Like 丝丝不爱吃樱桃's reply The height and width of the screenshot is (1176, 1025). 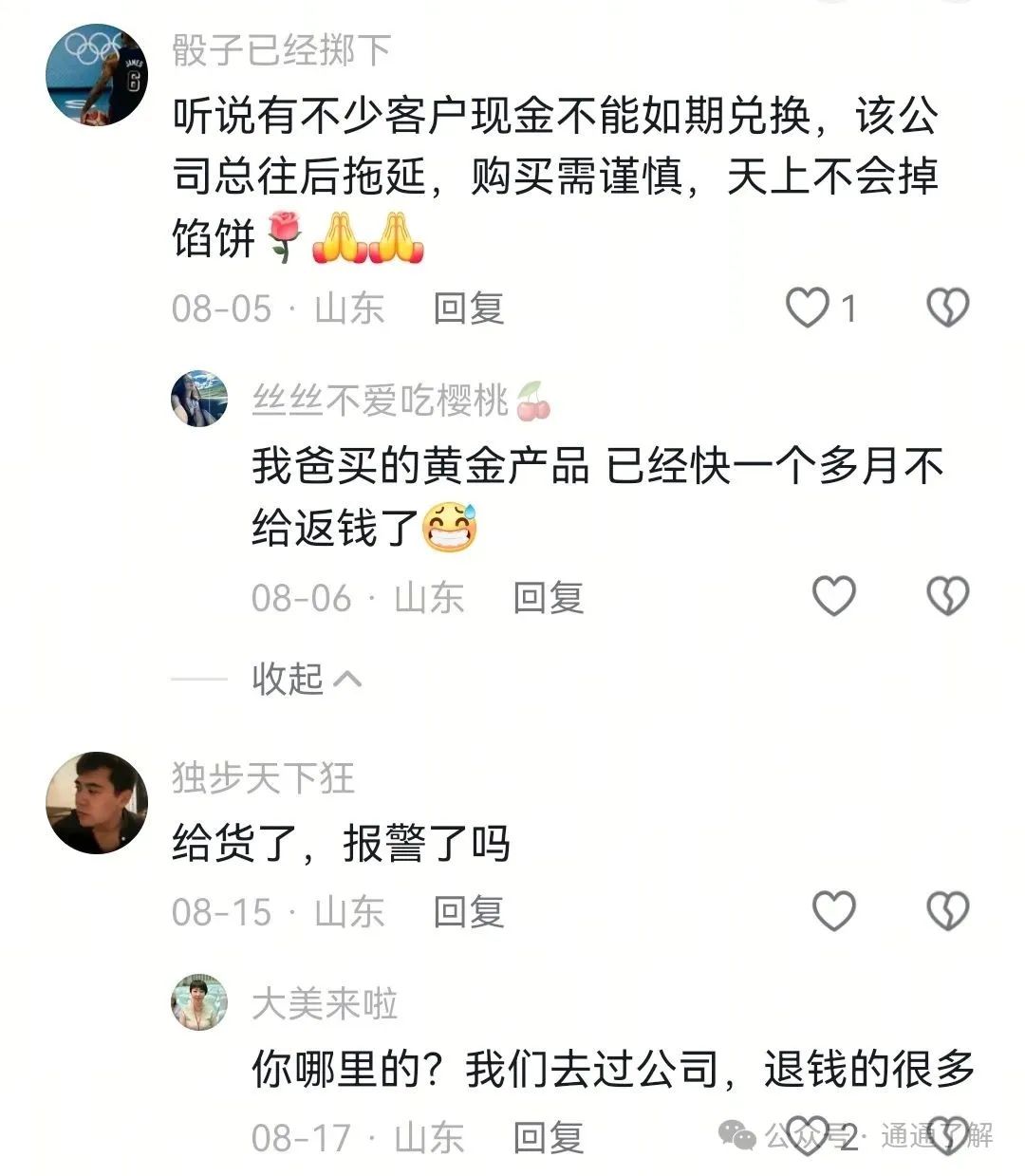[x=834, y=596]
